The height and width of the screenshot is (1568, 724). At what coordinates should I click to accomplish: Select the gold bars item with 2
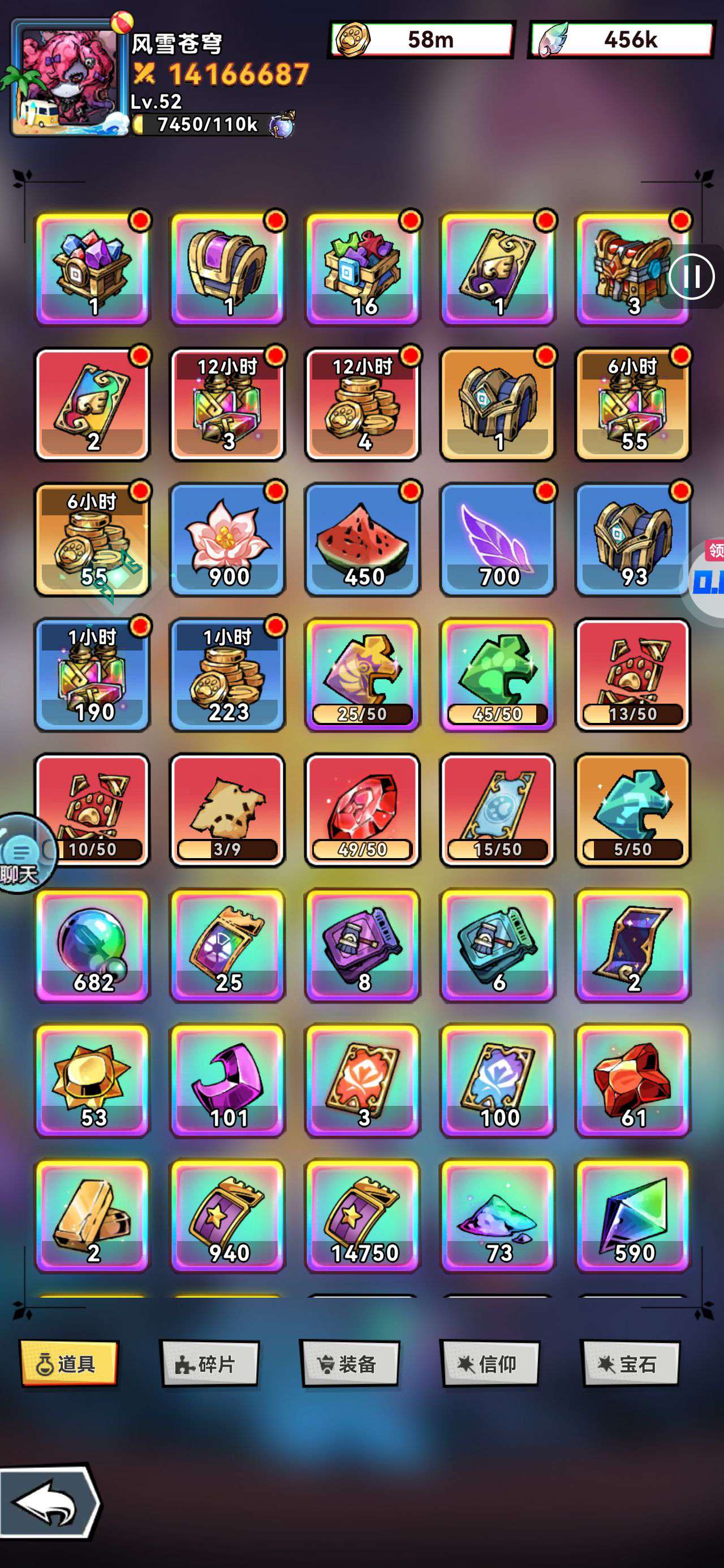coord(93,1215)
